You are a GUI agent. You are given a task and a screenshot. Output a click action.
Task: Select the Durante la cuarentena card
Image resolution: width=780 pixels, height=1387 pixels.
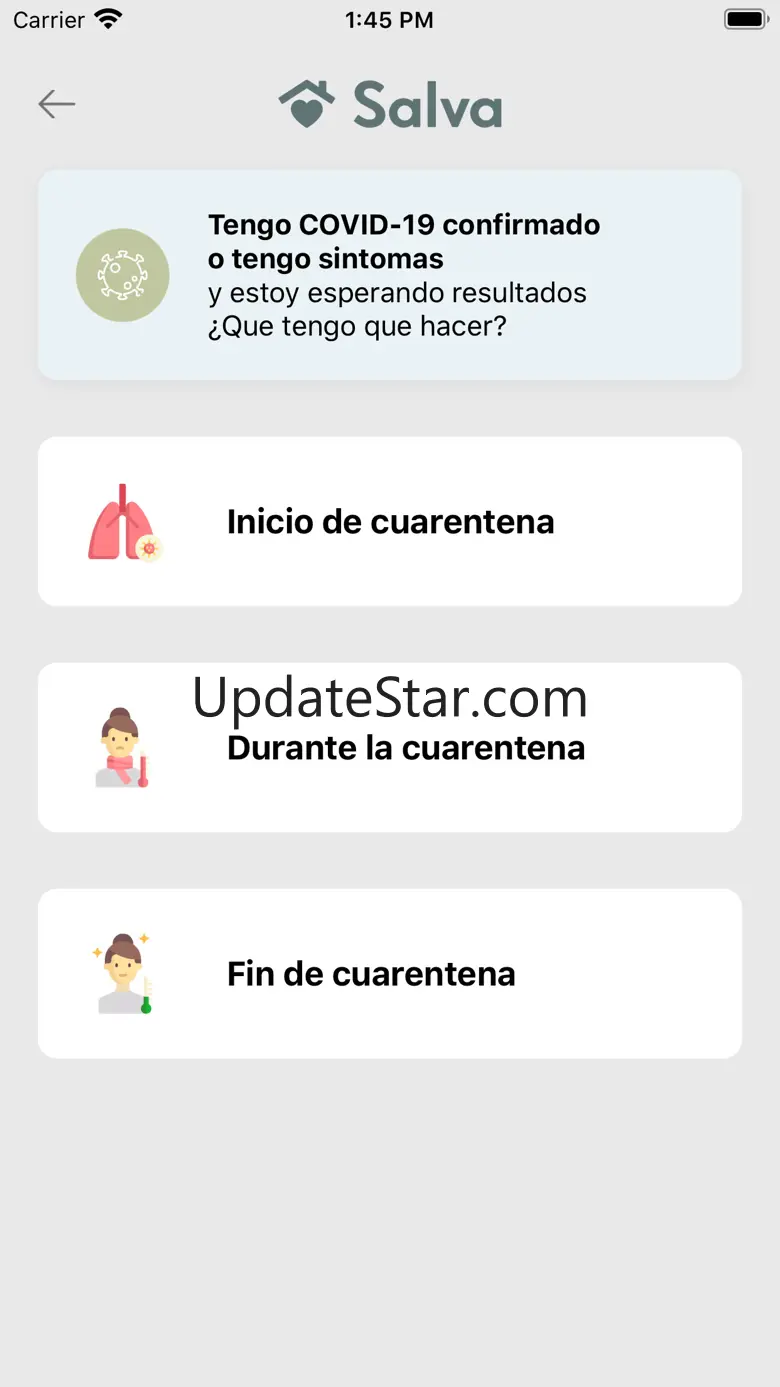tap(390, 748)
